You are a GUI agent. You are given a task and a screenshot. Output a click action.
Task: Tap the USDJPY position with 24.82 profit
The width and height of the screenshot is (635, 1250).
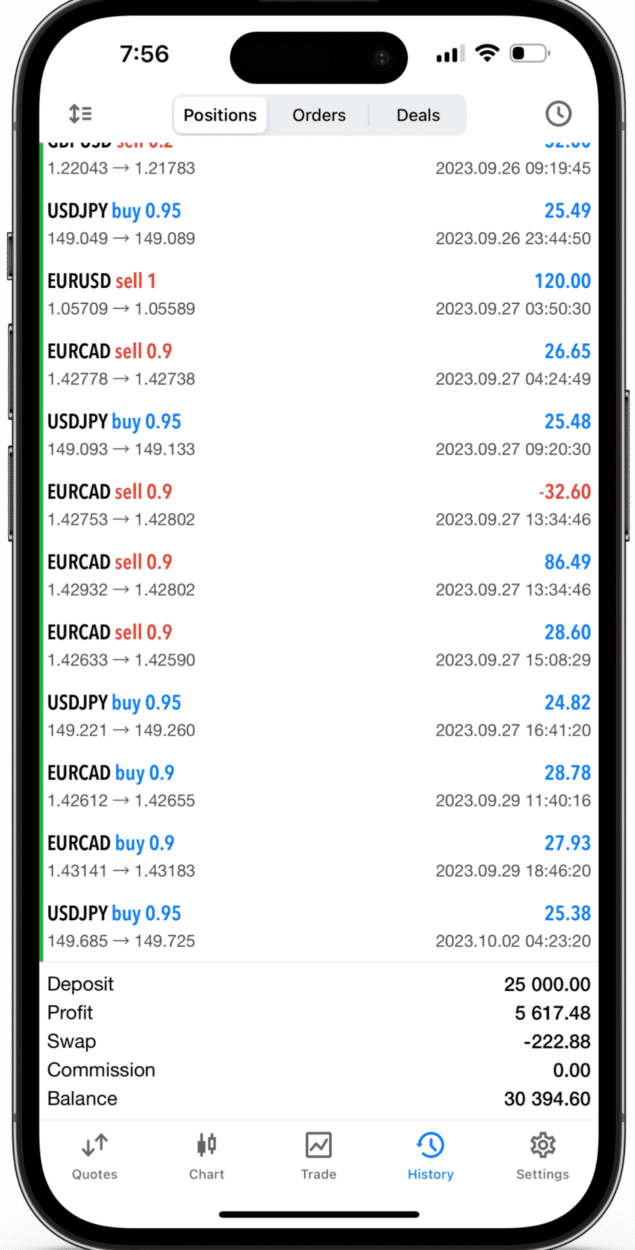(x=318, y=716)
